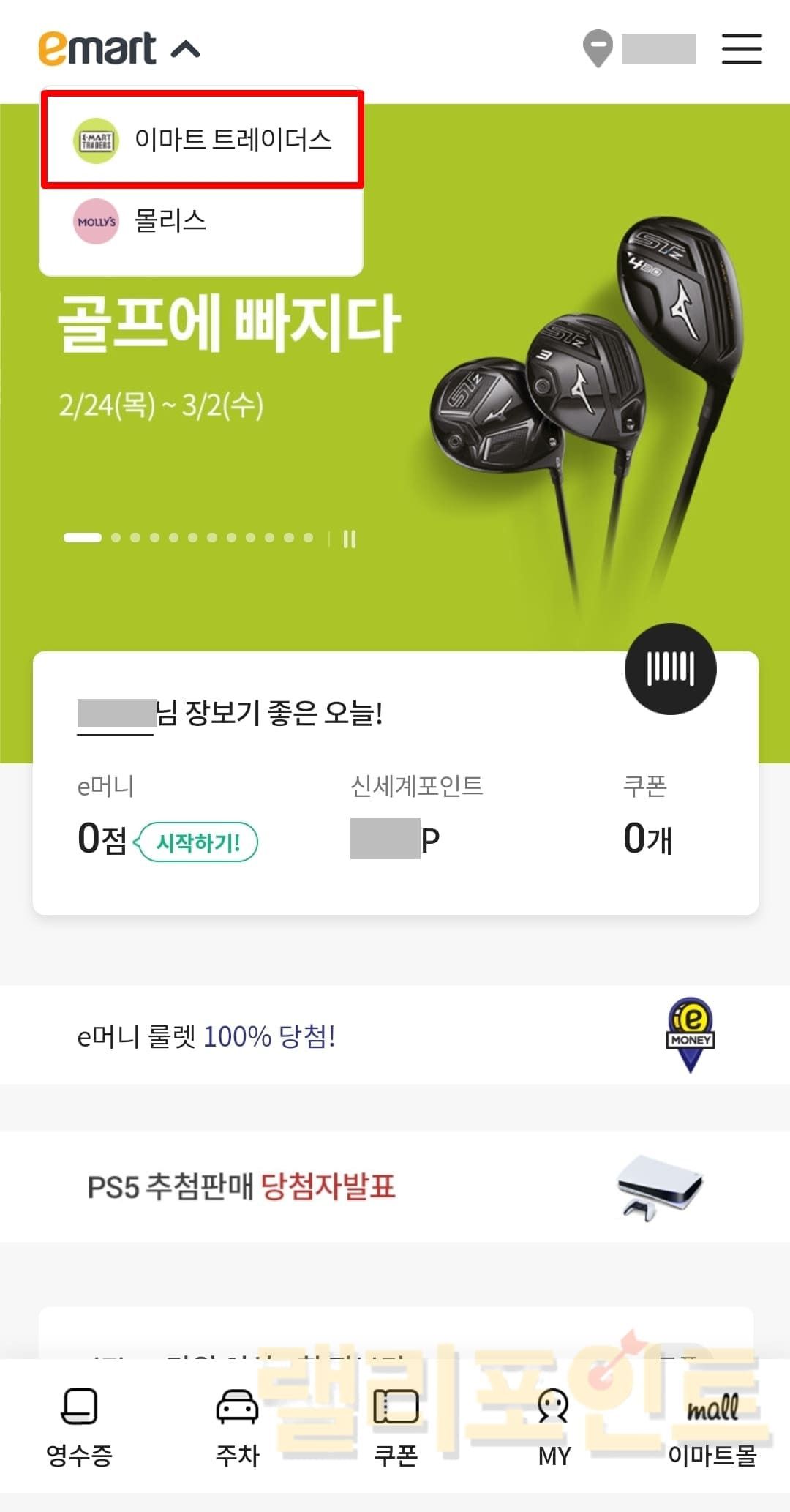Viewport: 790px width, 1512px height.
Task: Switch to the 주차 tab
Action: click(237, 1426)
